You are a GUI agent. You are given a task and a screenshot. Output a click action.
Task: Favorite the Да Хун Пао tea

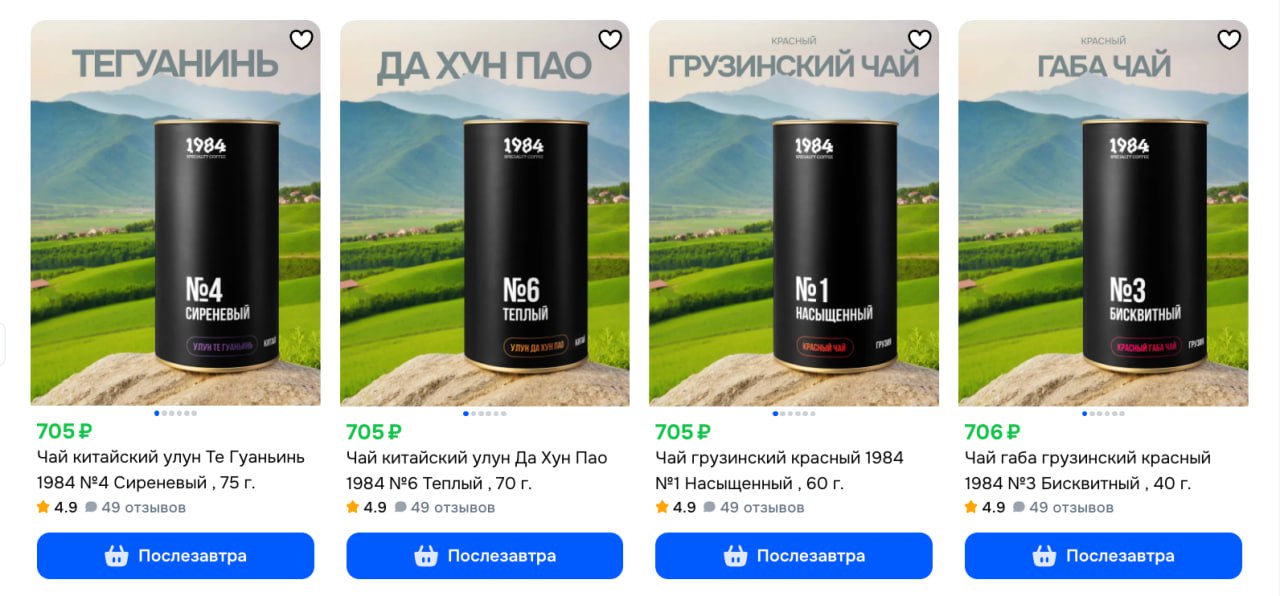[x=610, y=40]
